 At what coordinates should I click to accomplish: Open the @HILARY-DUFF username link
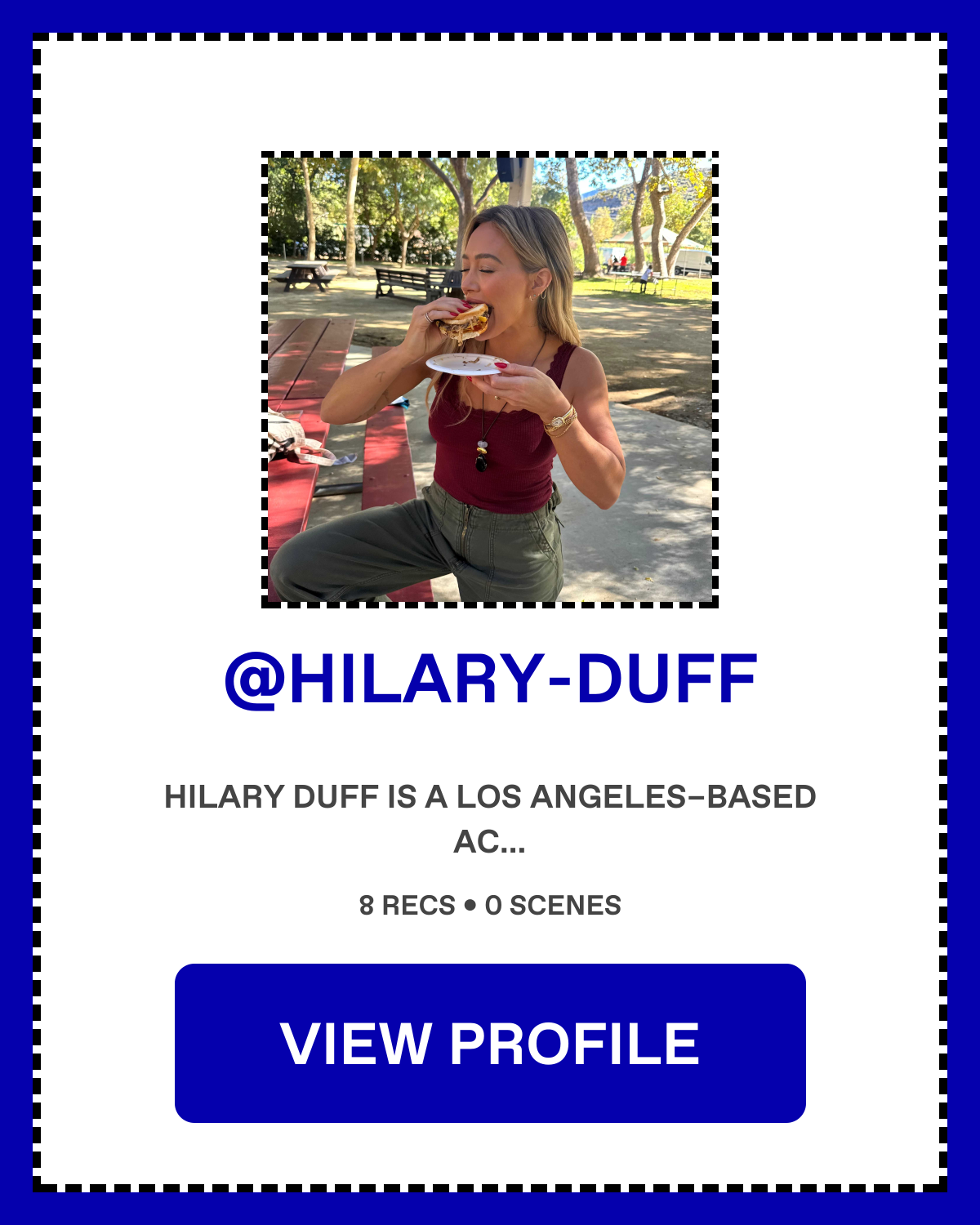click(x=490, y=679)
